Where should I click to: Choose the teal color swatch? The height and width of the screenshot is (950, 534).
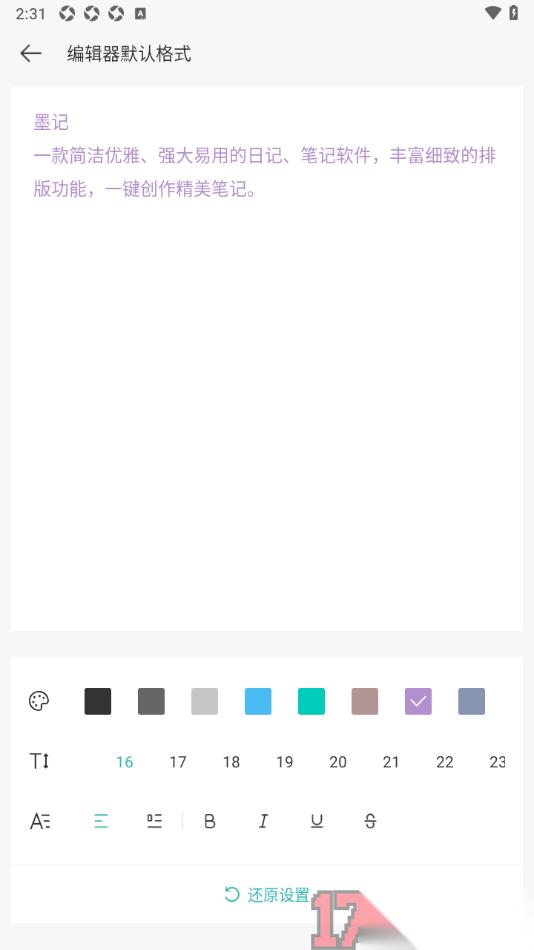click(311, 702)
